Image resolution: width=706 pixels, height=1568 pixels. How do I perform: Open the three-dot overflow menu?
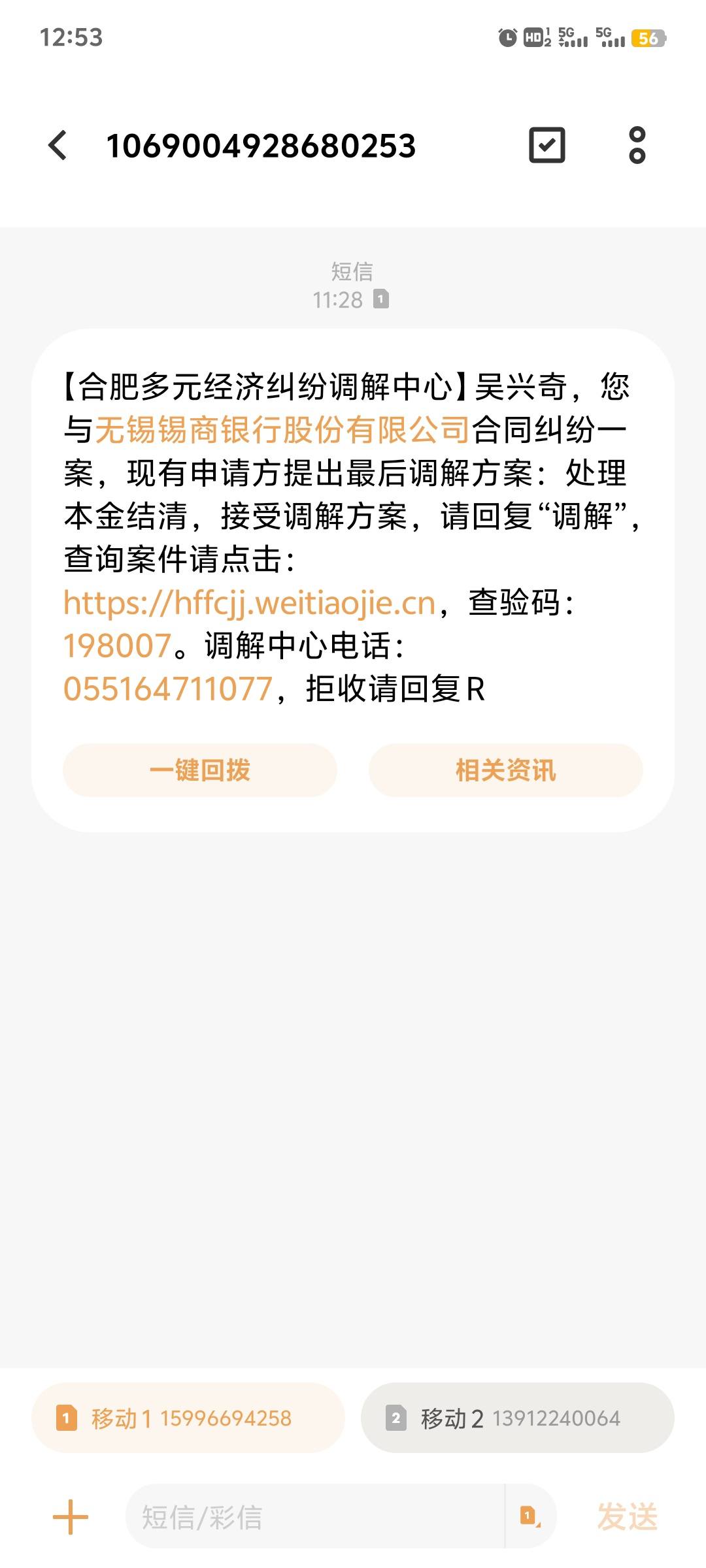click(x=637, y=145)
